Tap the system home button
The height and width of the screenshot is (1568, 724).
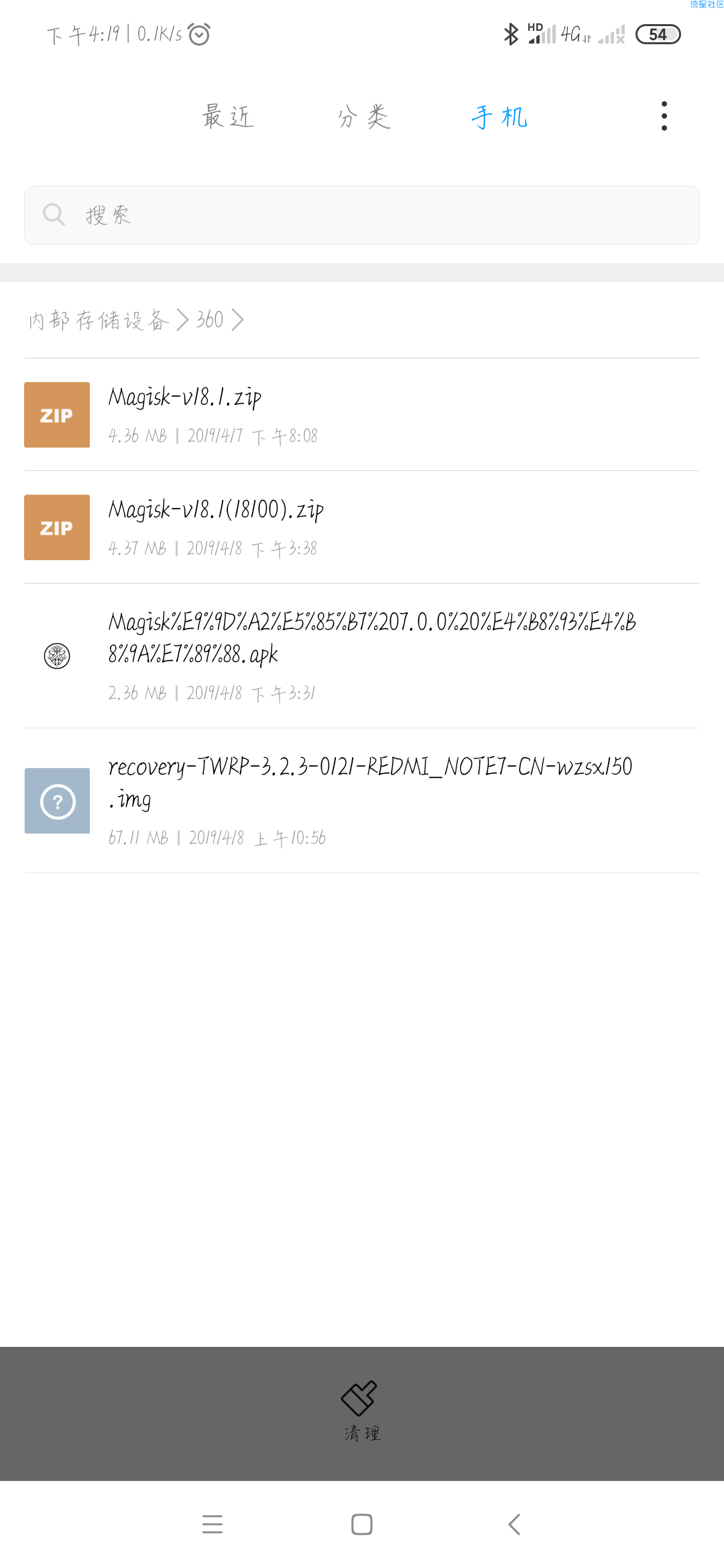click(x=362, y=1524)
